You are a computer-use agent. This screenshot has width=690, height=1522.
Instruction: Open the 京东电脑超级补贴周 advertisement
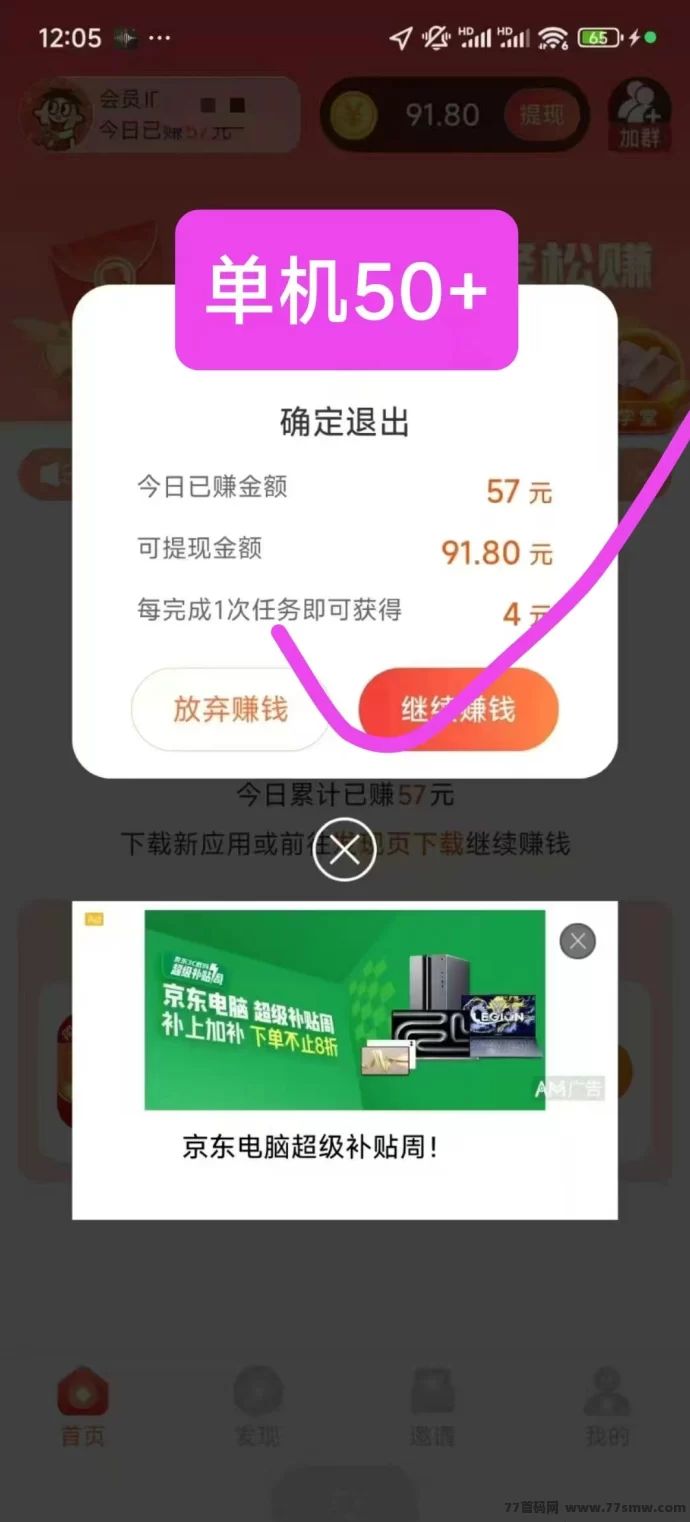344,1010
